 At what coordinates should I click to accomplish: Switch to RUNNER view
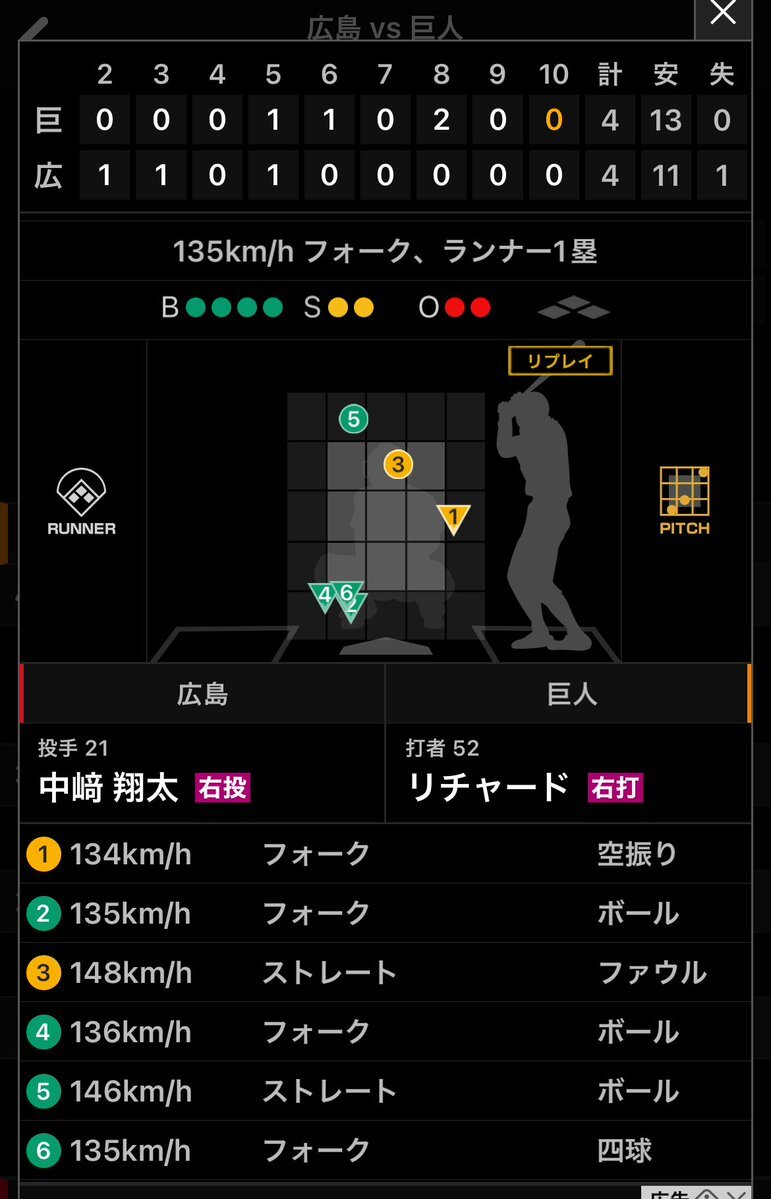click(81, 502)
